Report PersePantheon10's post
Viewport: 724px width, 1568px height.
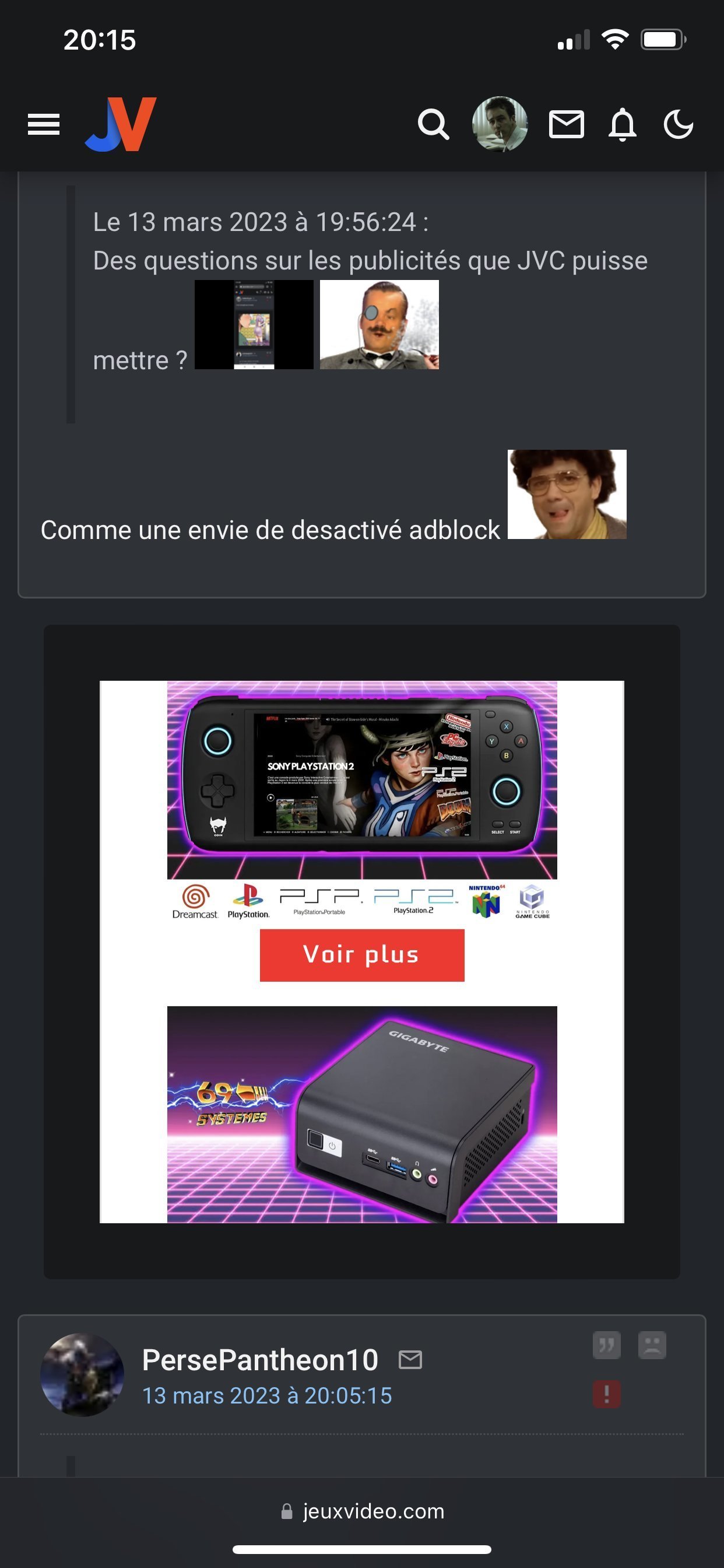(x=607, y=1394)
